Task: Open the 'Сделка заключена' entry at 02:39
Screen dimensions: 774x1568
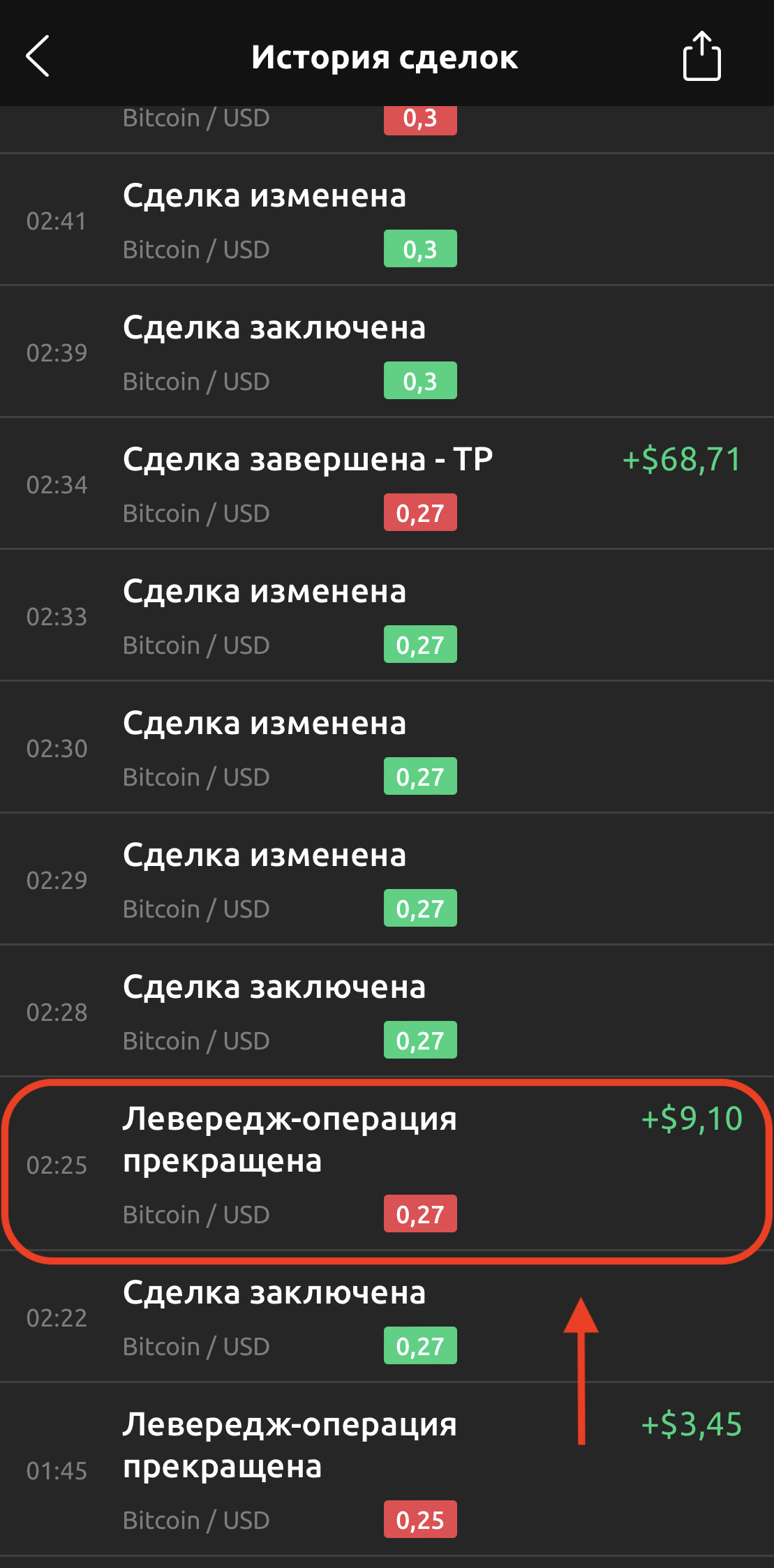Action: pos(275,327)
